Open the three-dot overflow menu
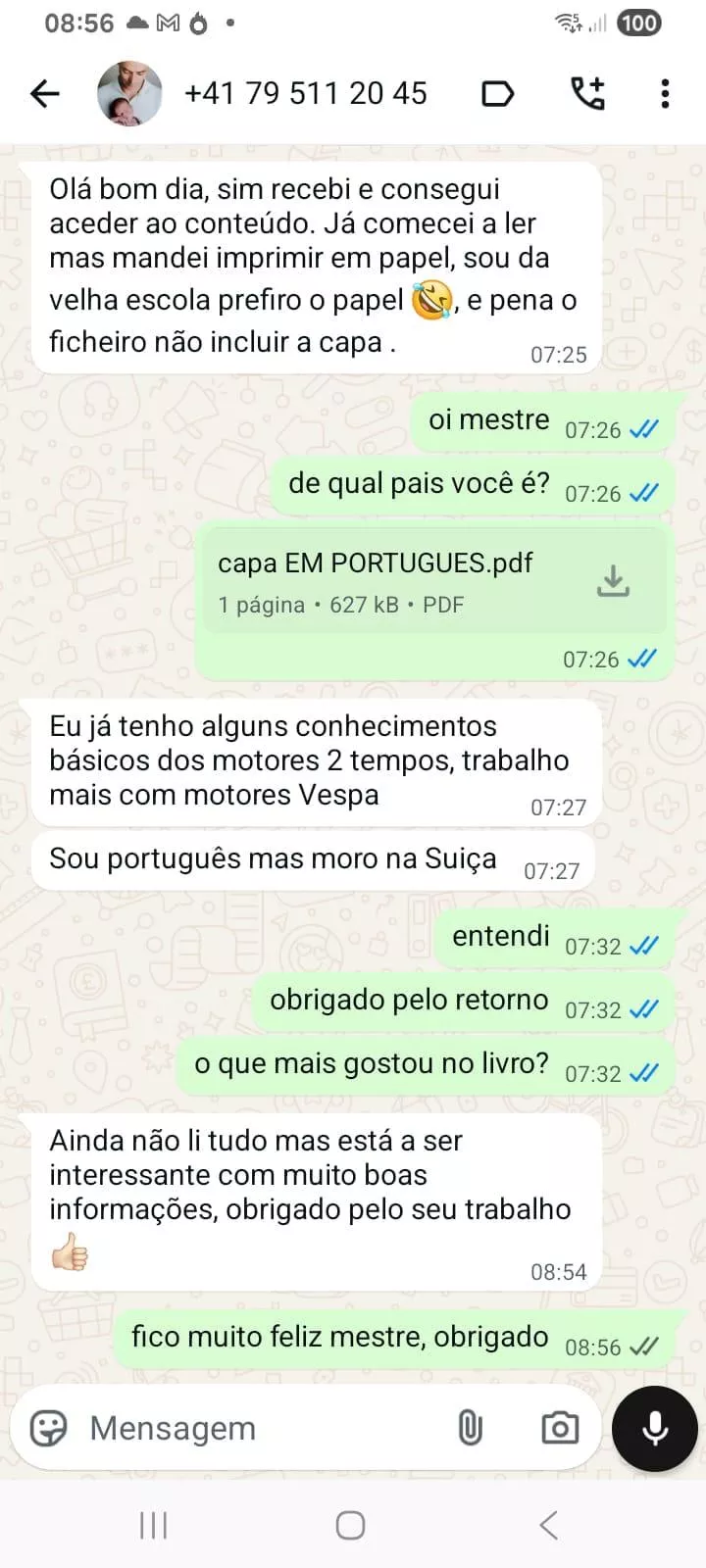Viewport: 706px width, 1568px height. click(x=665, y=94)
